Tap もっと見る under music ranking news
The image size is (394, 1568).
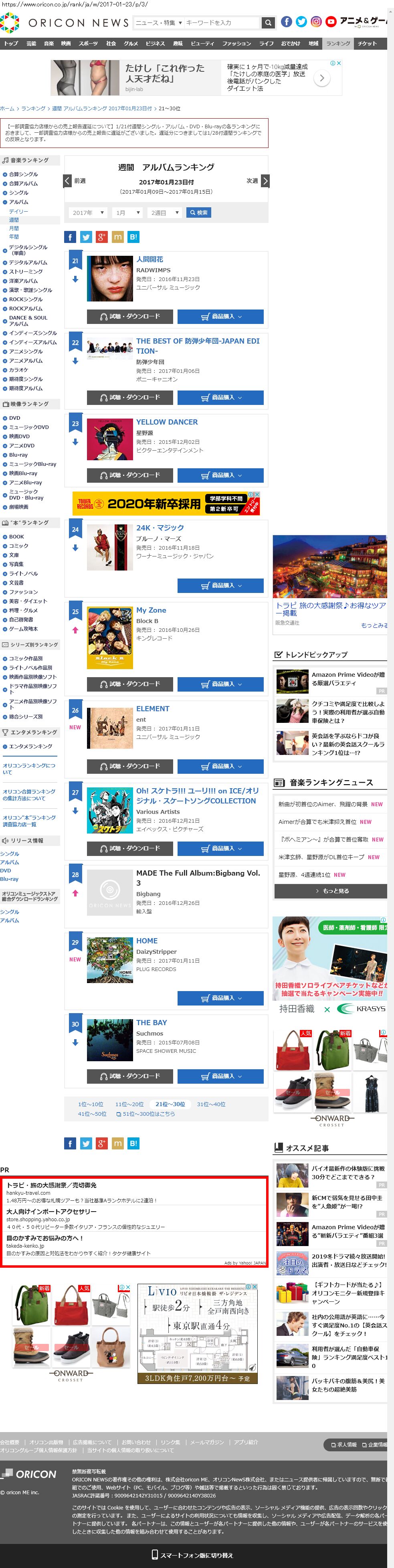(331, 890)
